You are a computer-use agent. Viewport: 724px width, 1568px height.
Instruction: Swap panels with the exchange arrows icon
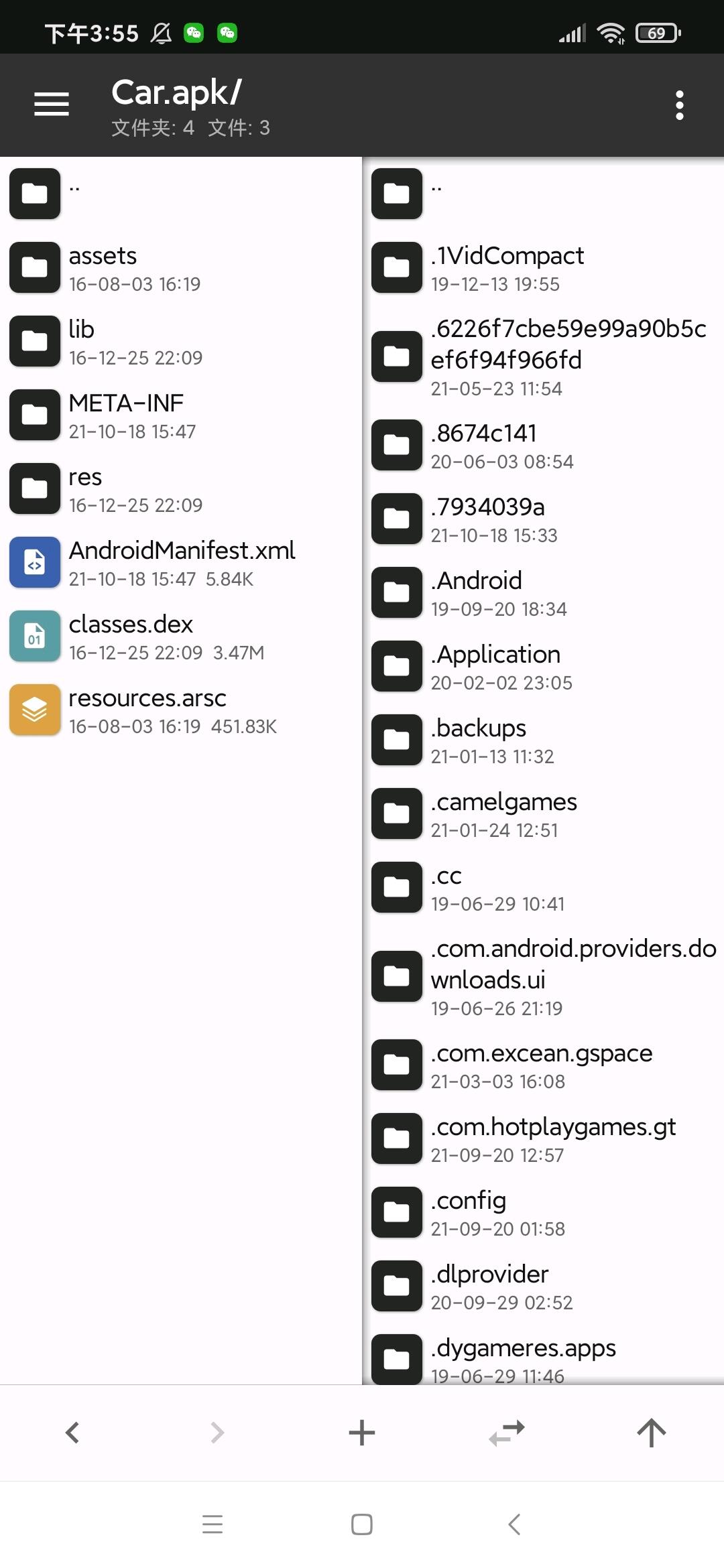[507, 1433]
